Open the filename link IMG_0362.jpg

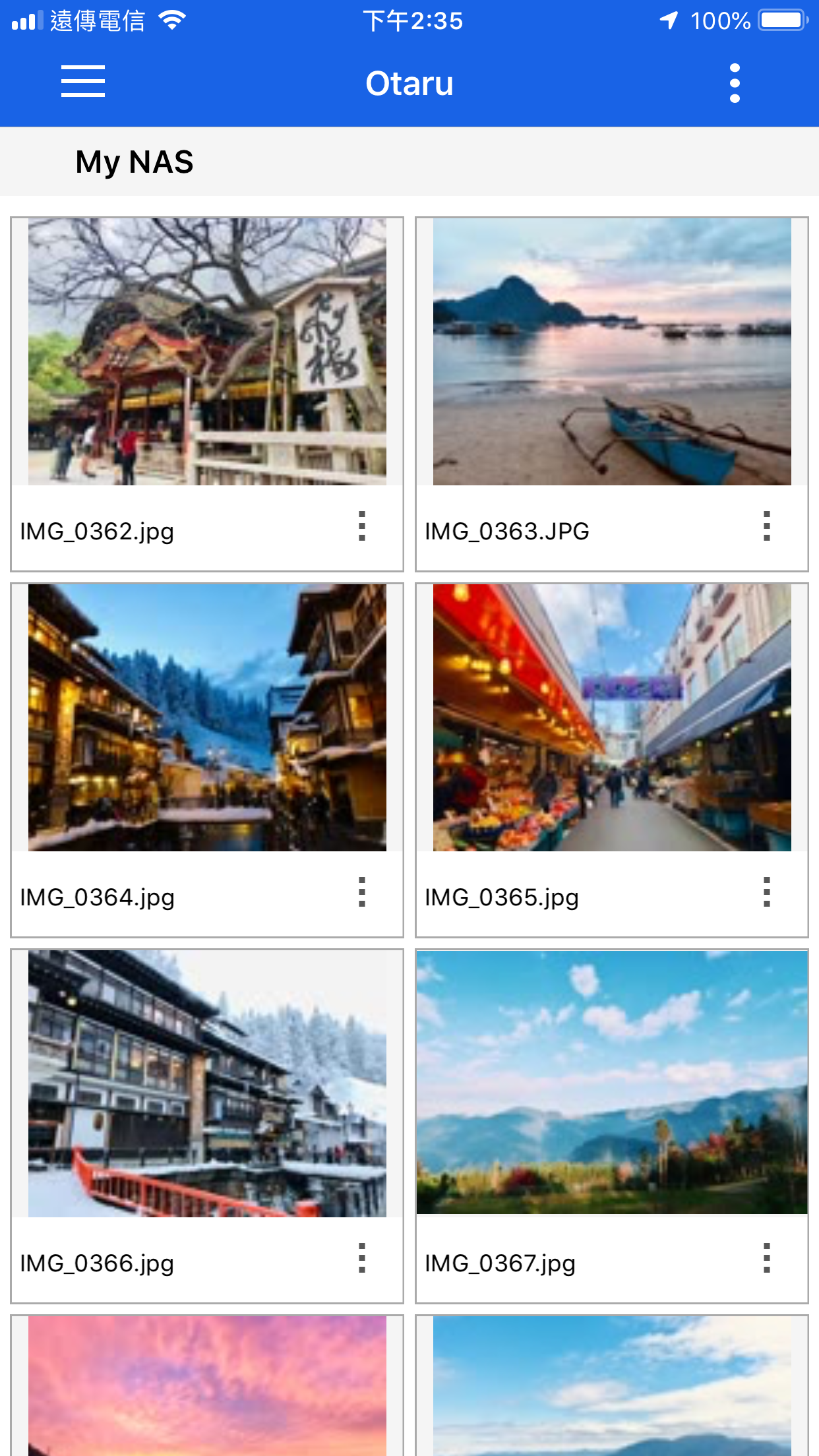click(x=98, y=531)
